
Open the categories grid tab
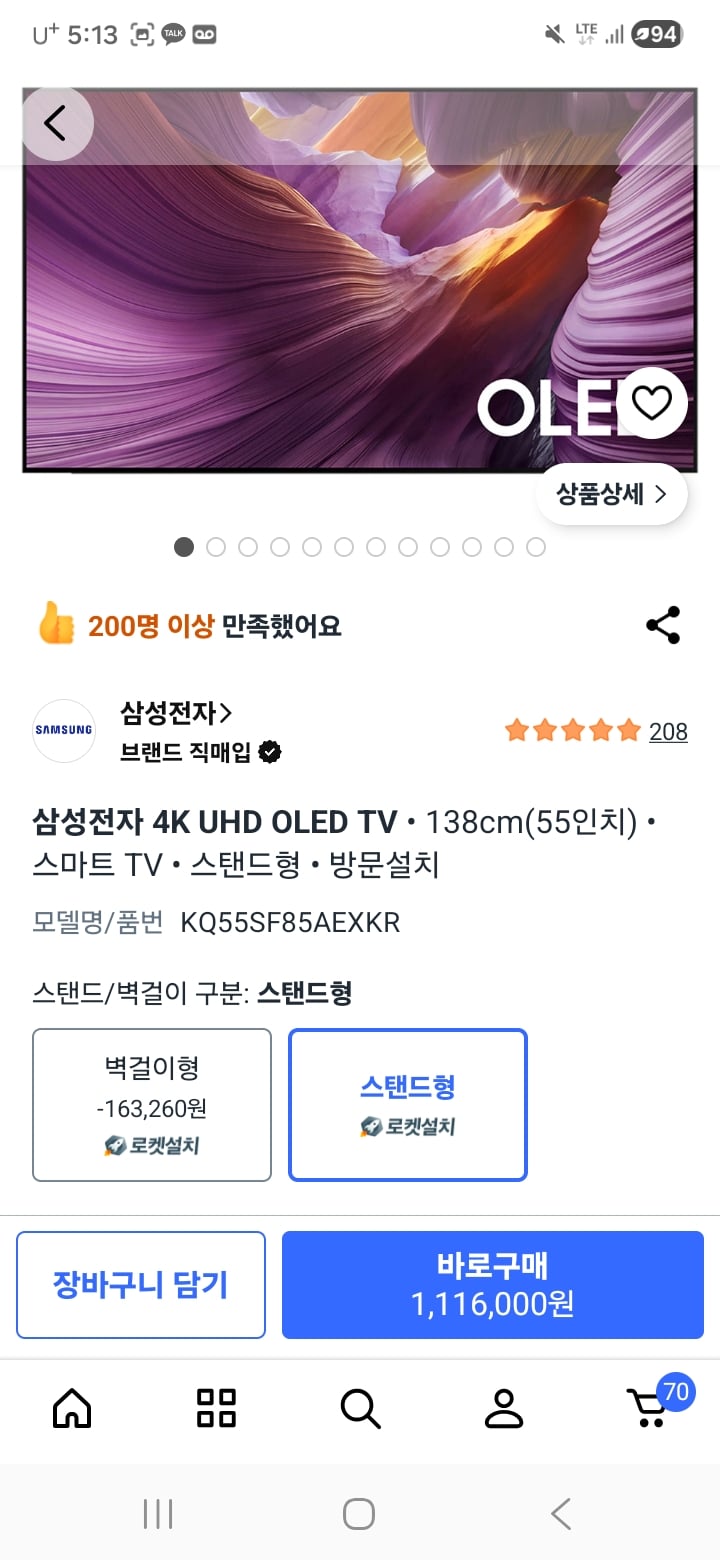pos(216,1408)
